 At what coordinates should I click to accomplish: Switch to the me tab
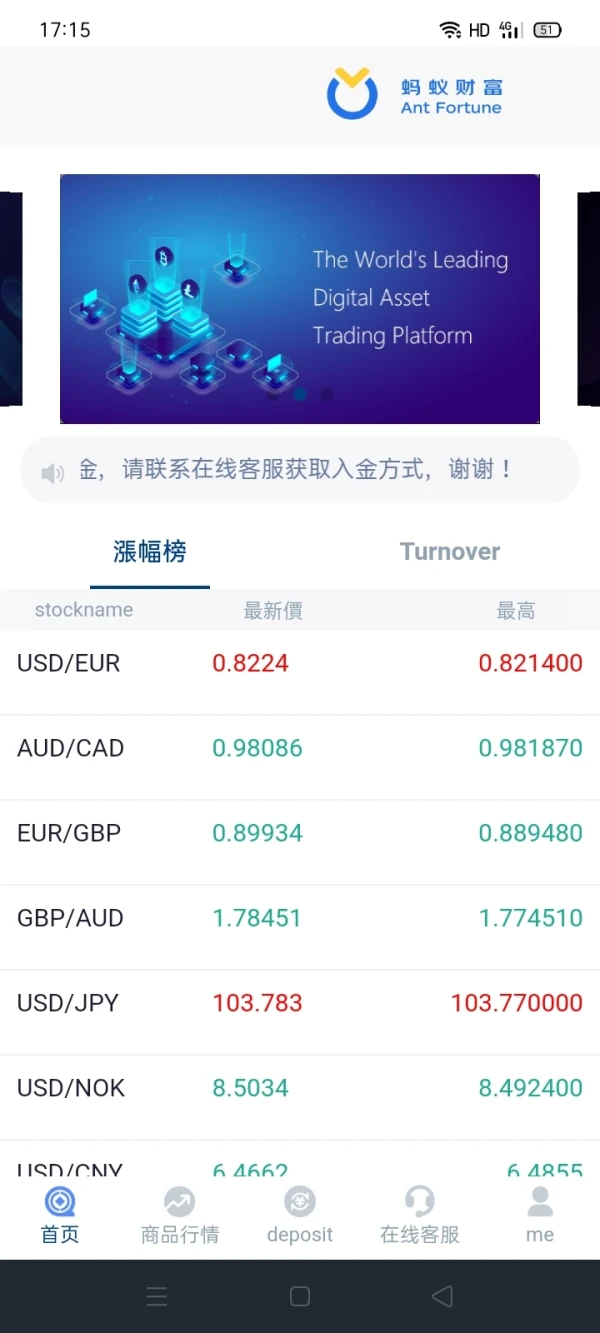540,1216
